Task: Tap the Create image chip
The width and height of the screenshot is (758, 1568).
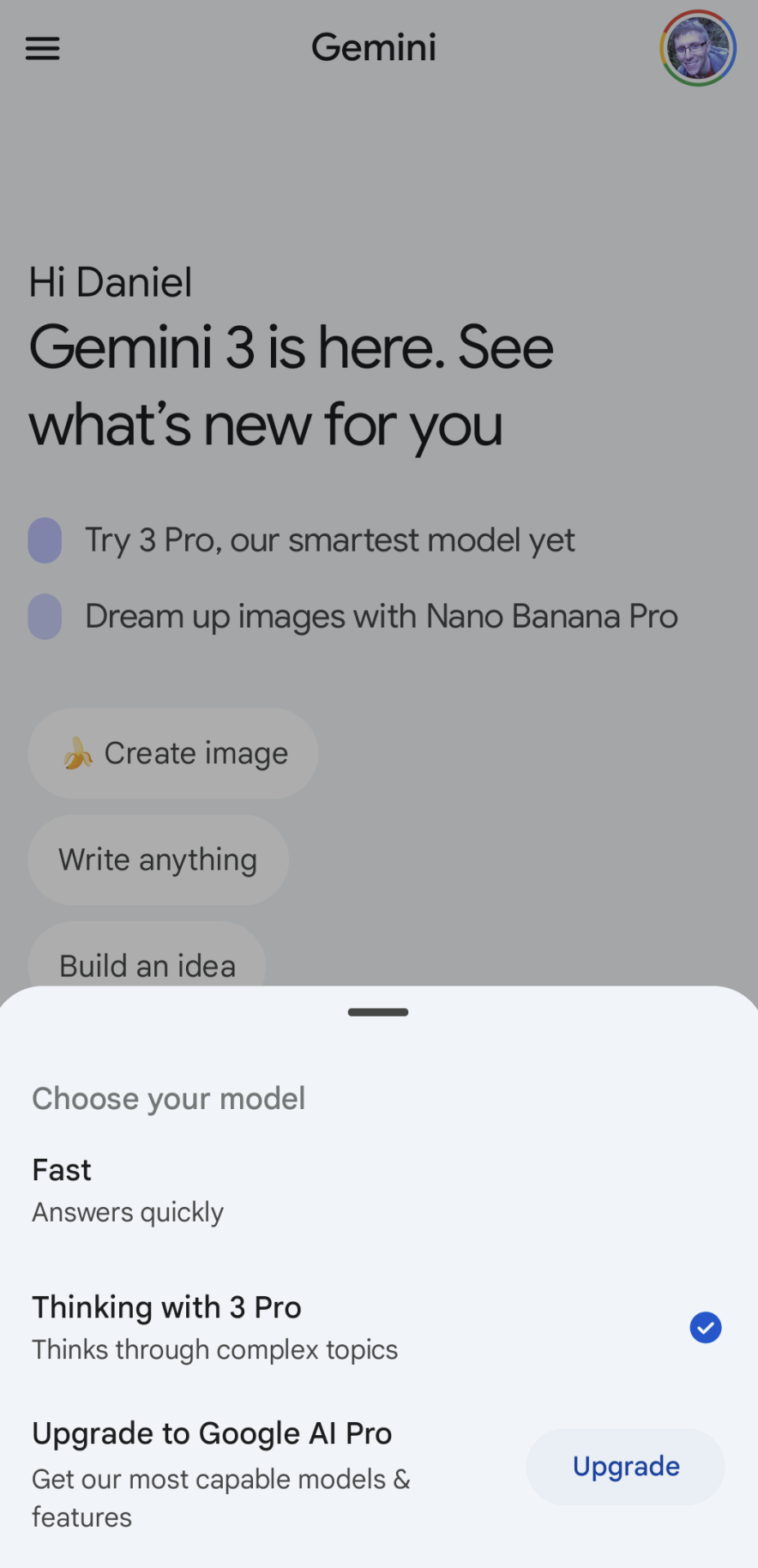Action: pos(173,753)
